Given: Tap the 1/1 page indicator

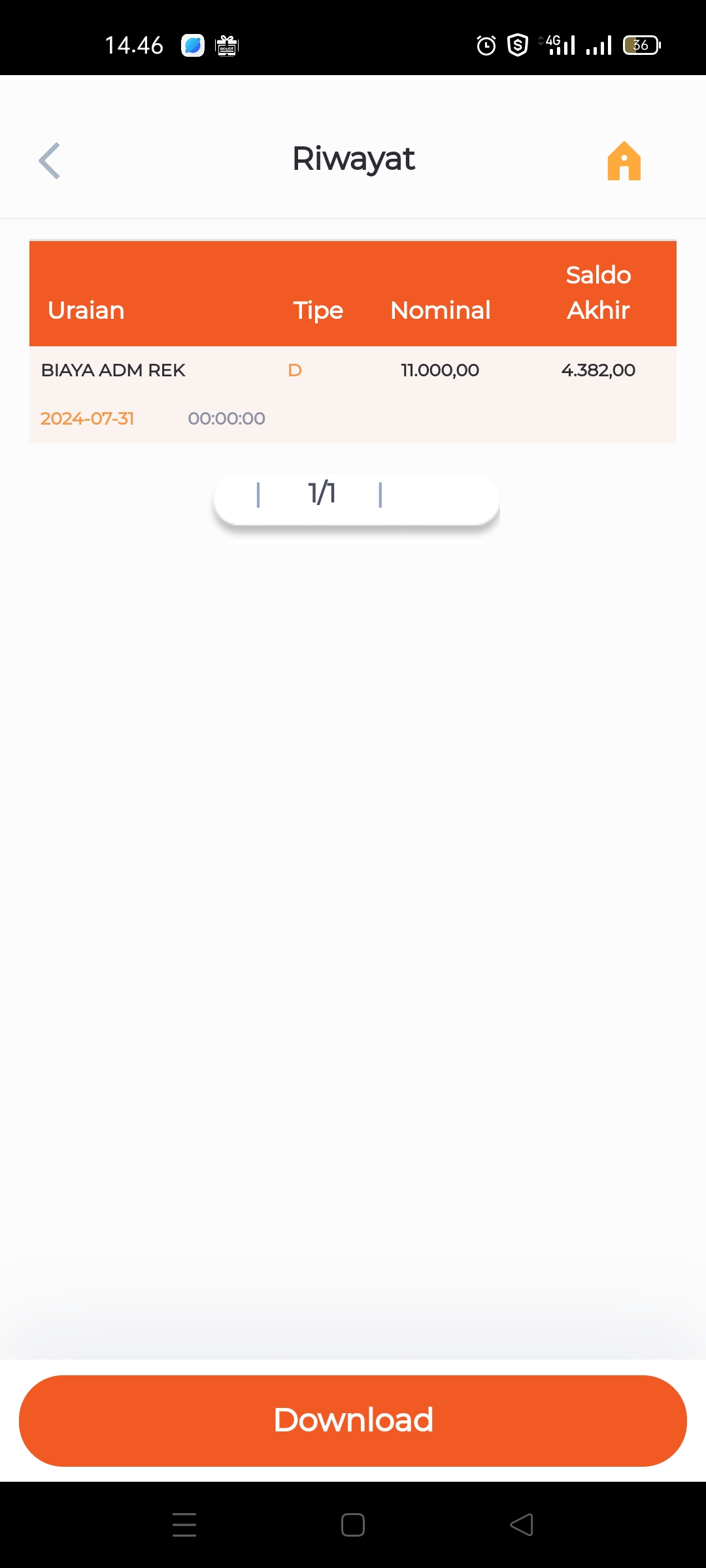Looking at the screenshot, I should [x=322, y=493].
